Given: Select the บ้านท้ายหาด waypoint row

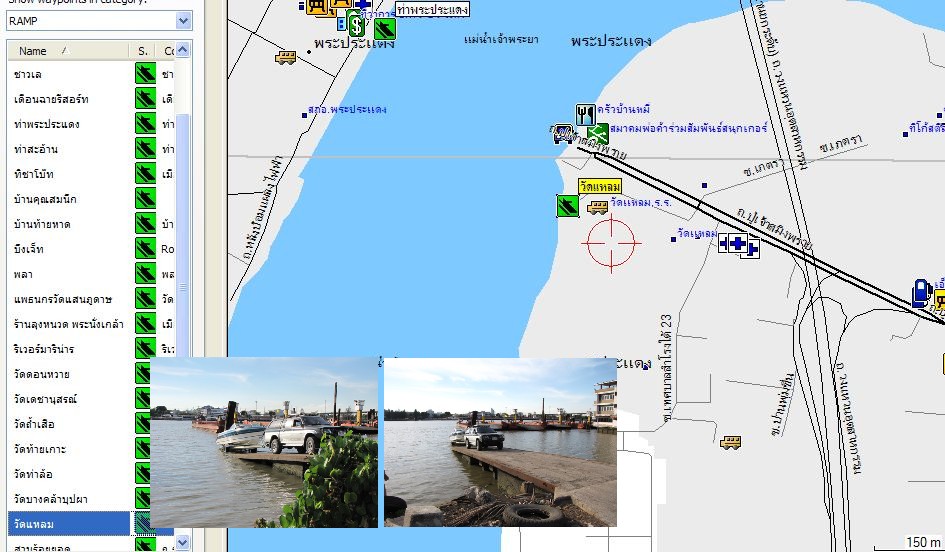Looking at the screenshot, I should 42,224.
